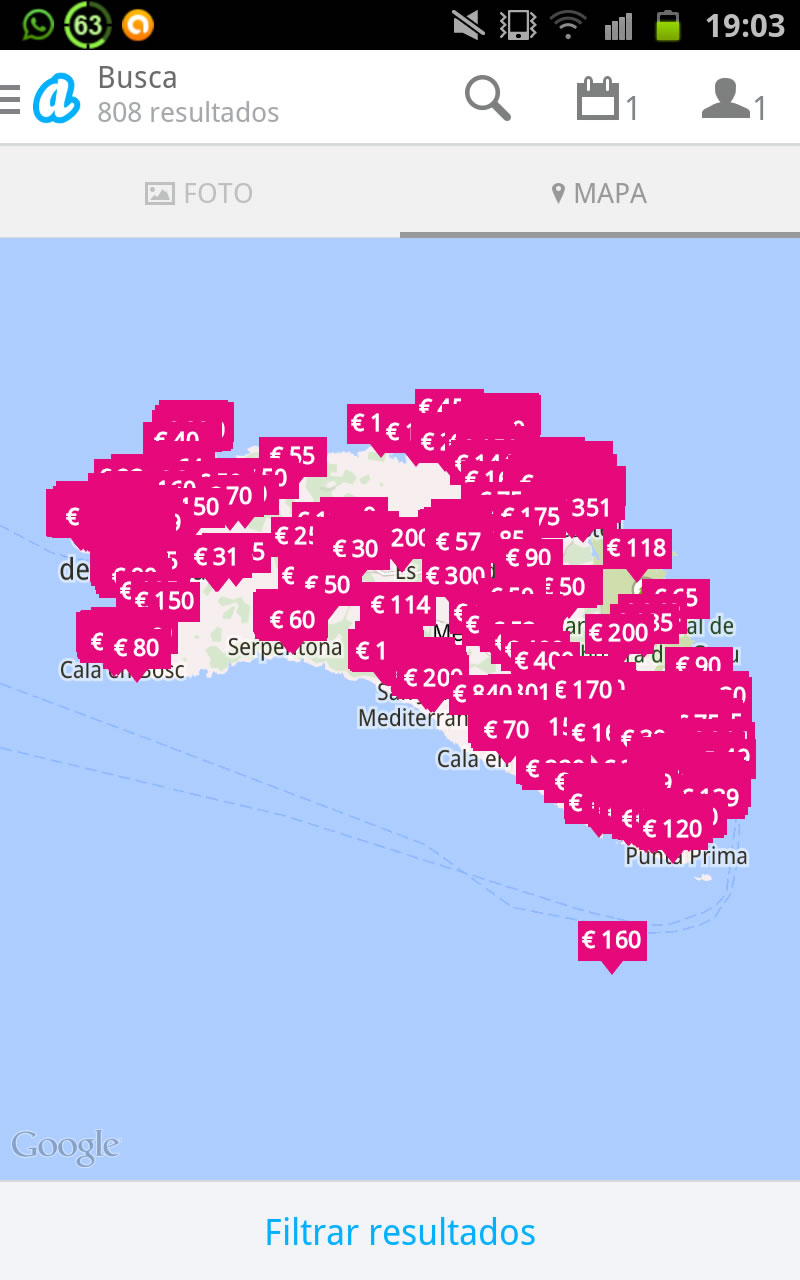Open the search magnifier icon

pos(488,99)
